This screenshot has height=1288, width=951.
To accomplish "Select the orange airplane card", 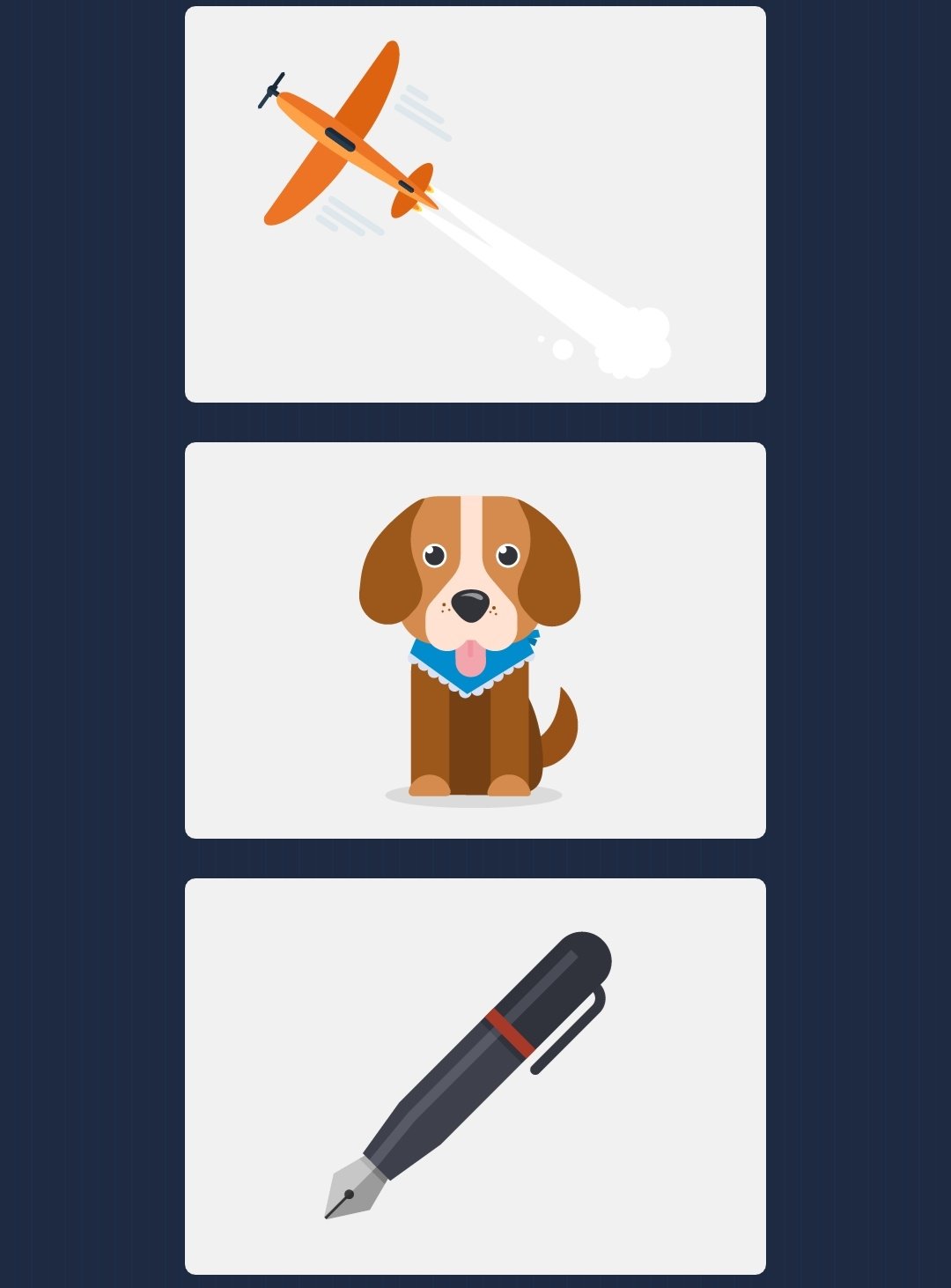I will 475,204.
